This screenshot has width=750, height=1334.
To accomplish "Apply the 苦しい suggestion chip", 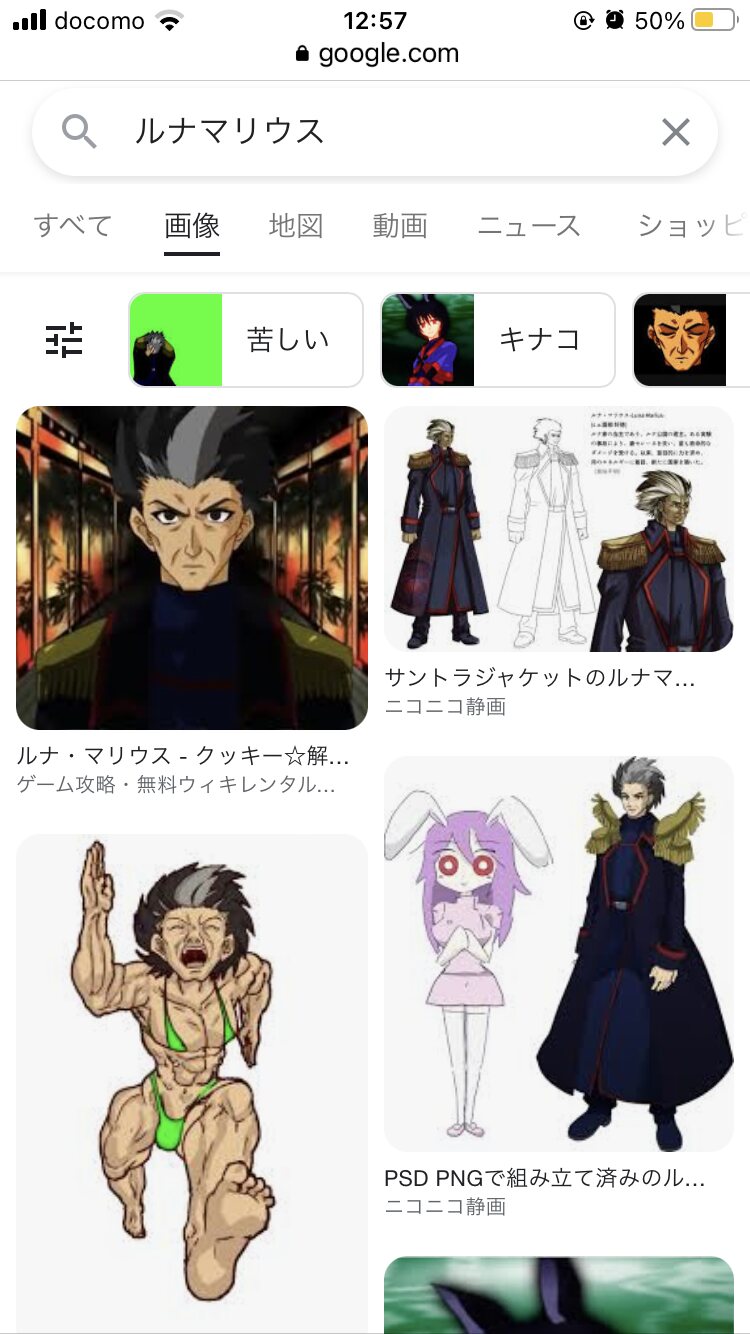I will 246,340.
